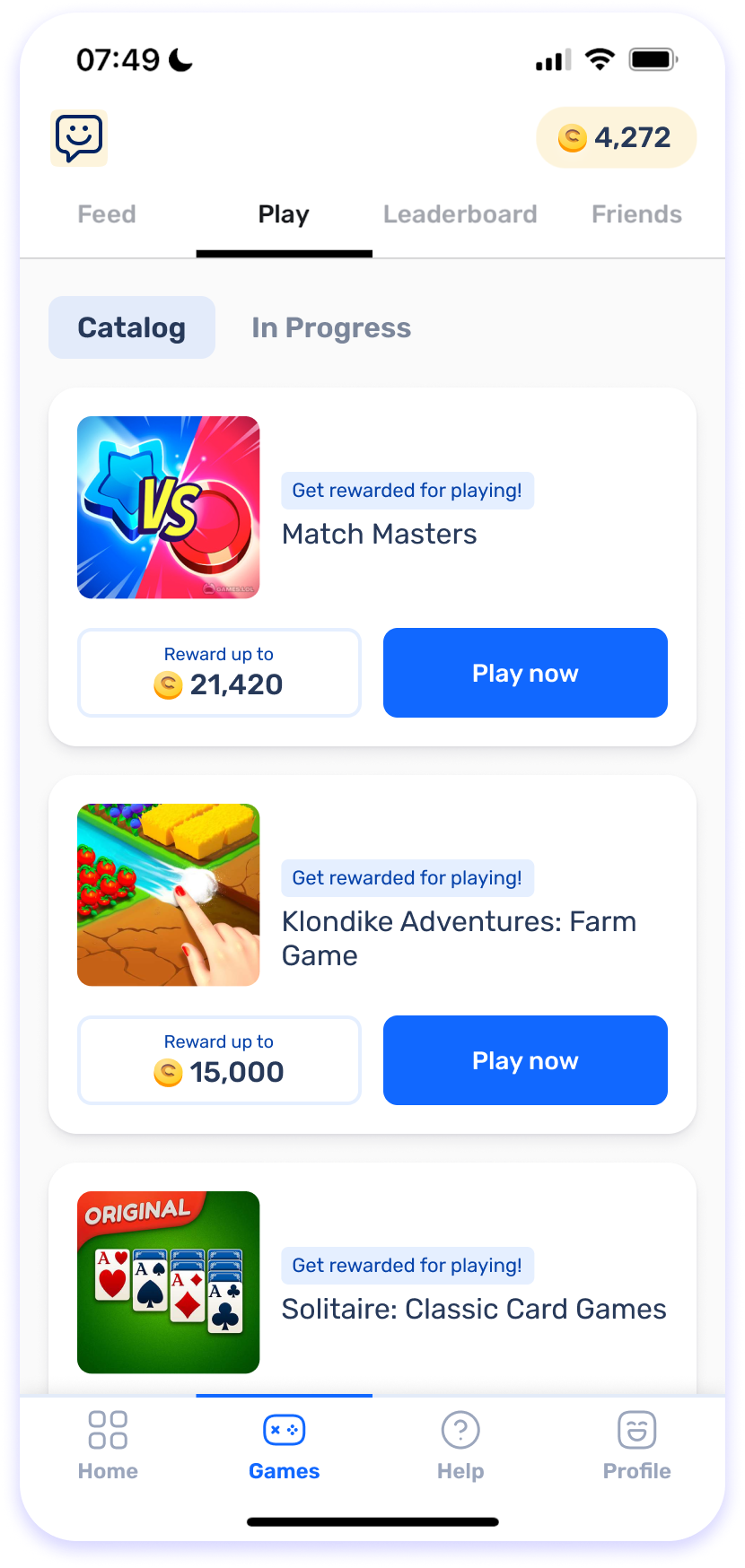Switch to the Feed tab
Viewport: 745px width, 1568px height.
pos(107,214)
